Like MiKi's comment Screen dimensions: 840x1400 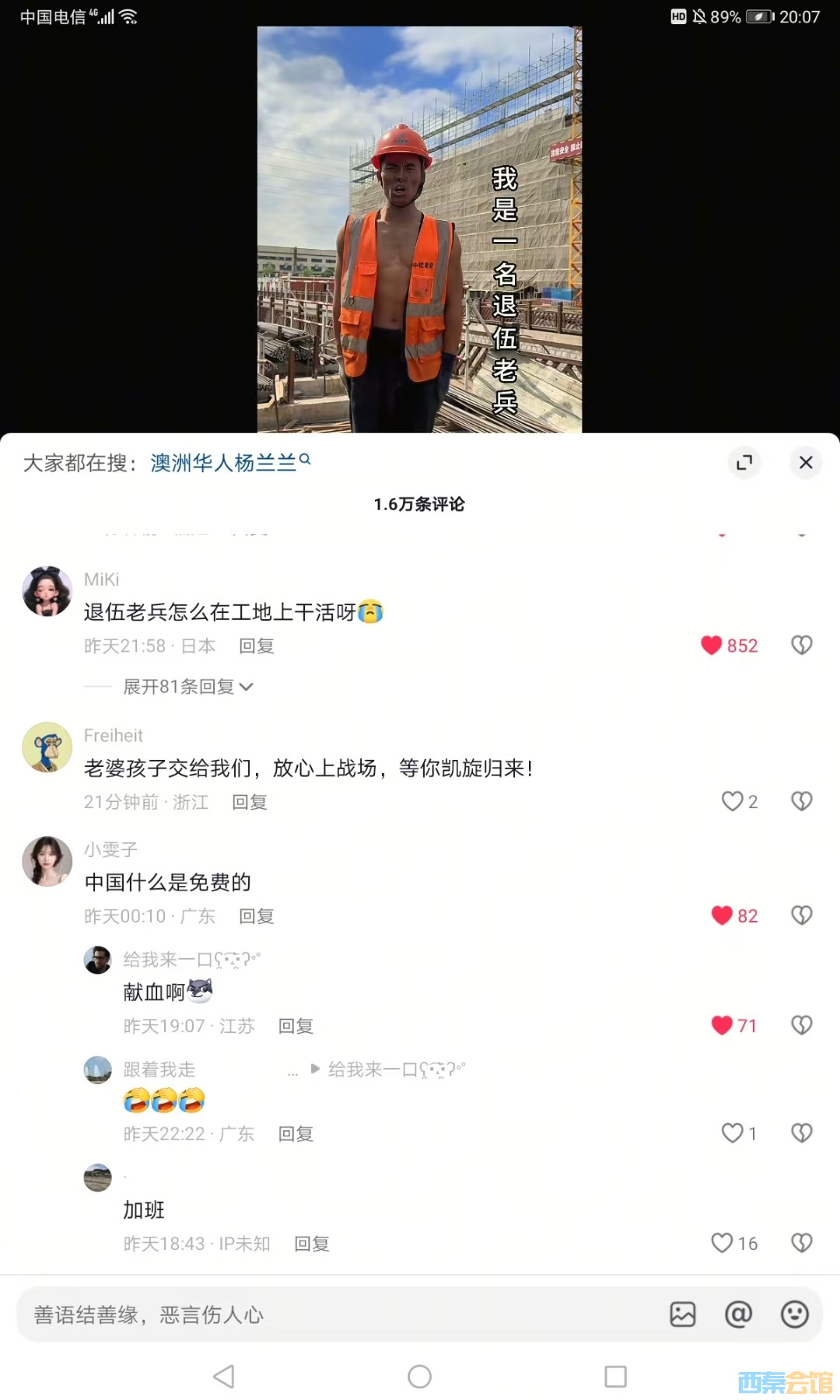(712, 645)
